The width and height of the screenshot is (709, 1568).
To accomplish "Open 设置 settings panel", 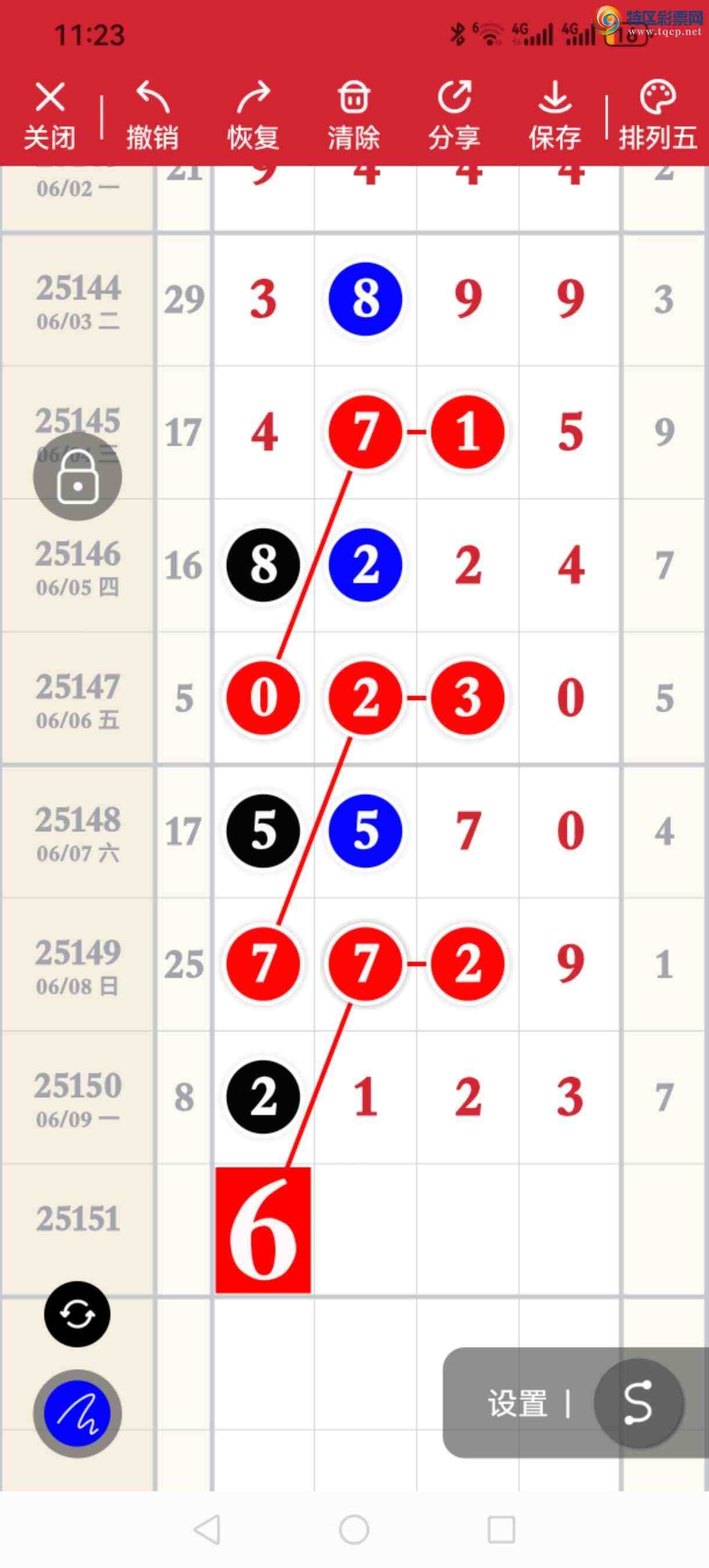I will click(x=517, y=1403).
